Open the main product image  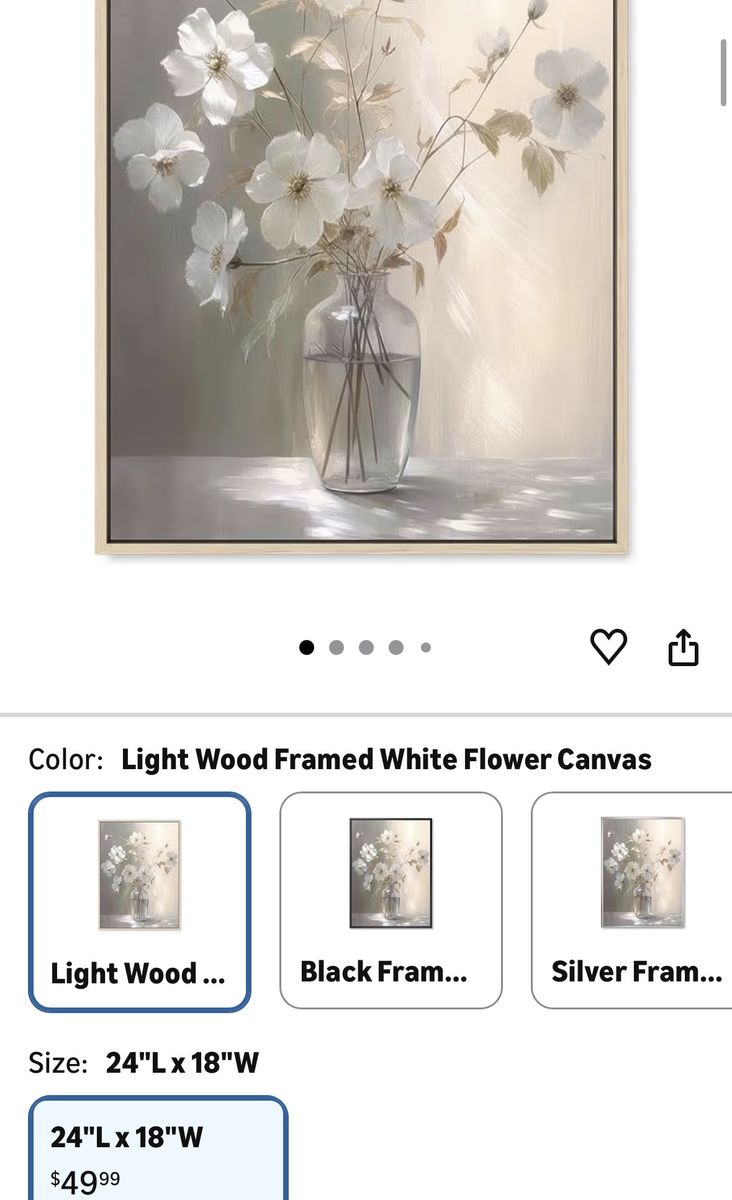tap(362, 275)
